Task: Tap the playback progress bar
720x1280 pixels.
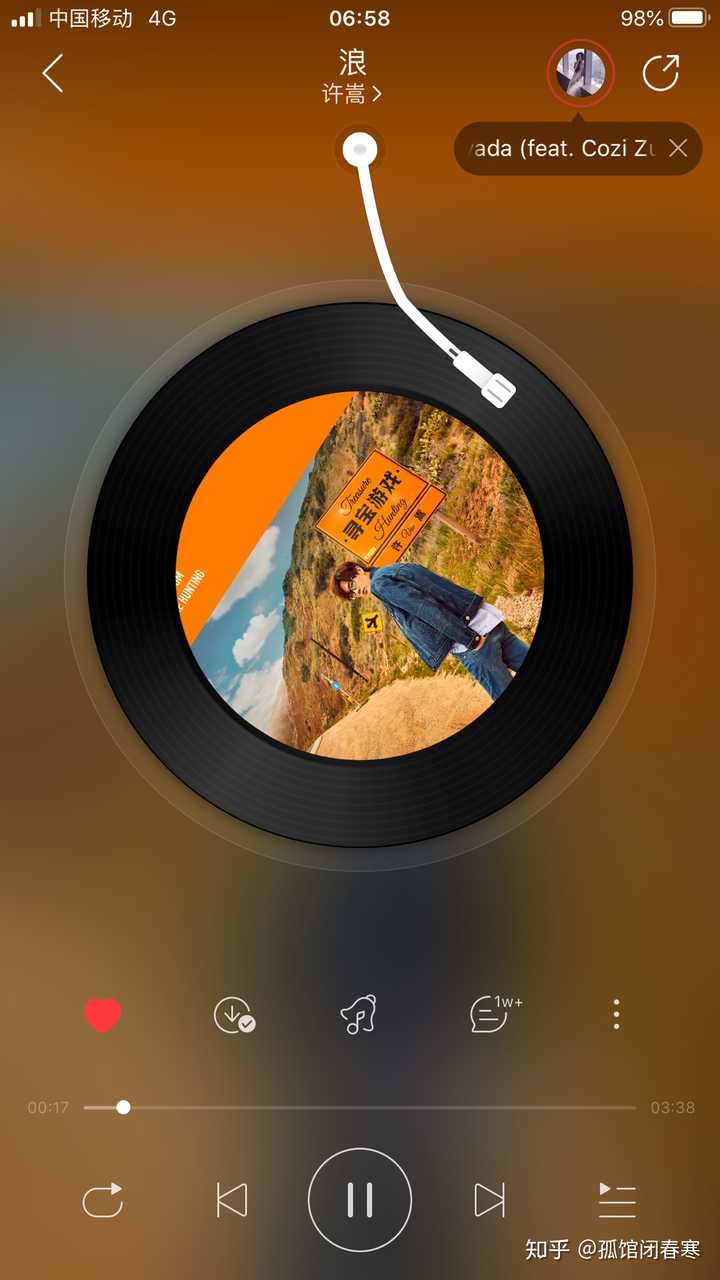Action: [360, 1107]
